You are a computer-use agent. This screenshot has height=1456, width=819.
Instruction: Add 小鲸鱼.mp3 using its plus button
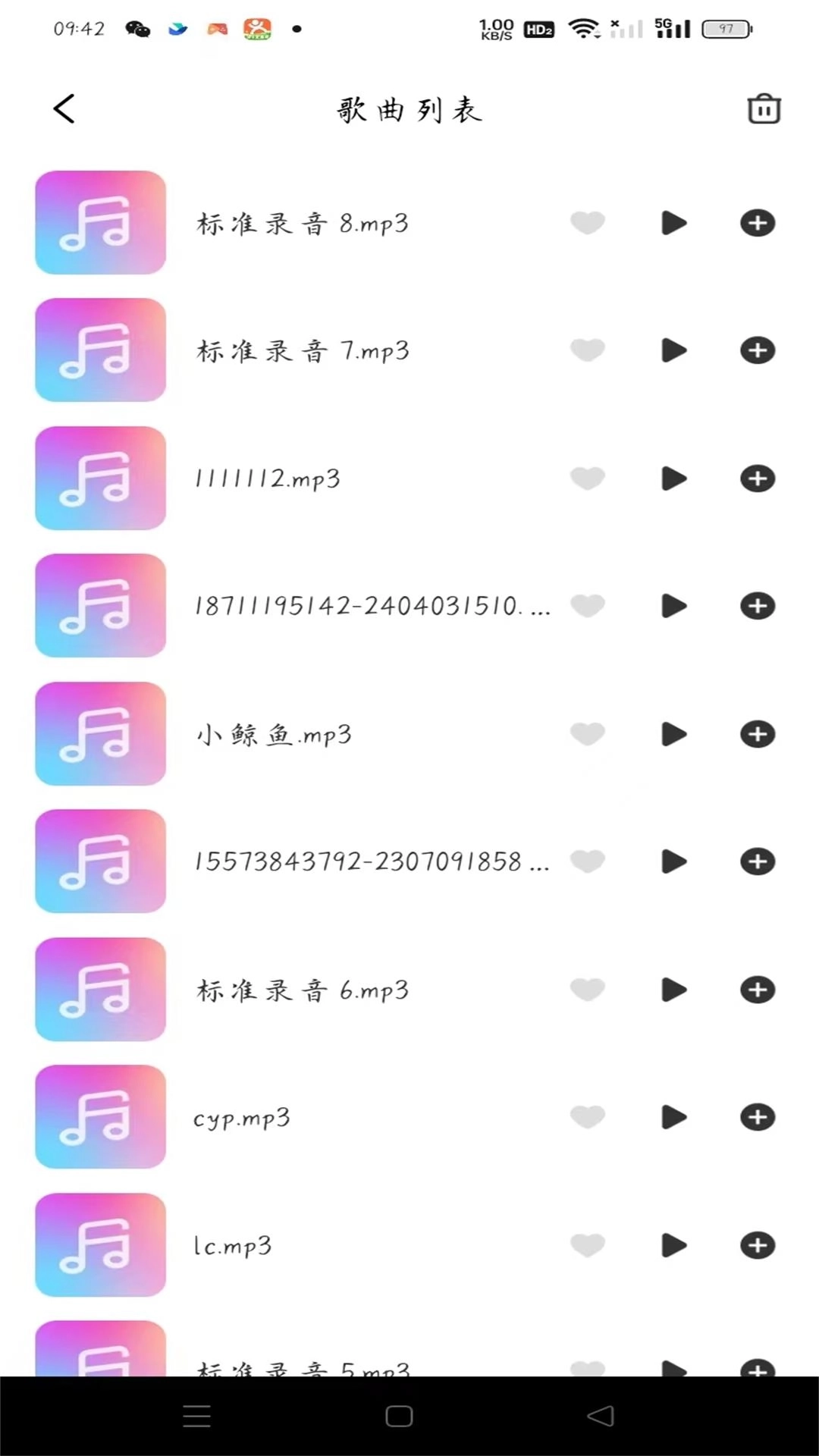pyautogui.click(x=757, y=734)
